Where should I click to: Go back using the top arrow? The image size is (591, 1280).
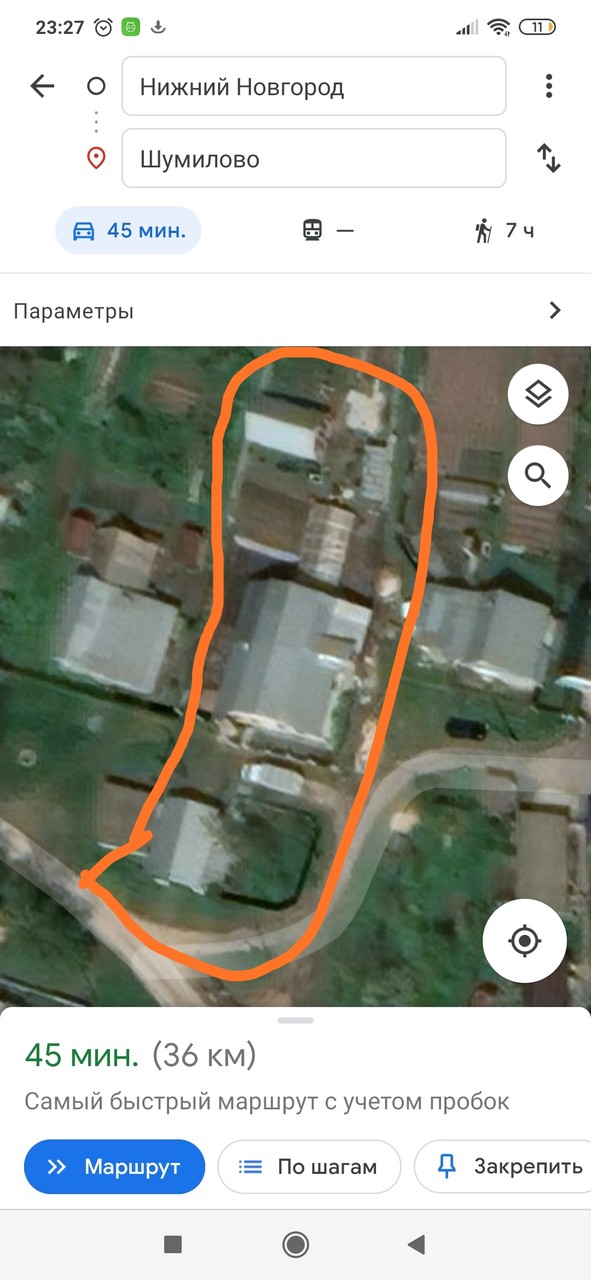tap(42, 87)
